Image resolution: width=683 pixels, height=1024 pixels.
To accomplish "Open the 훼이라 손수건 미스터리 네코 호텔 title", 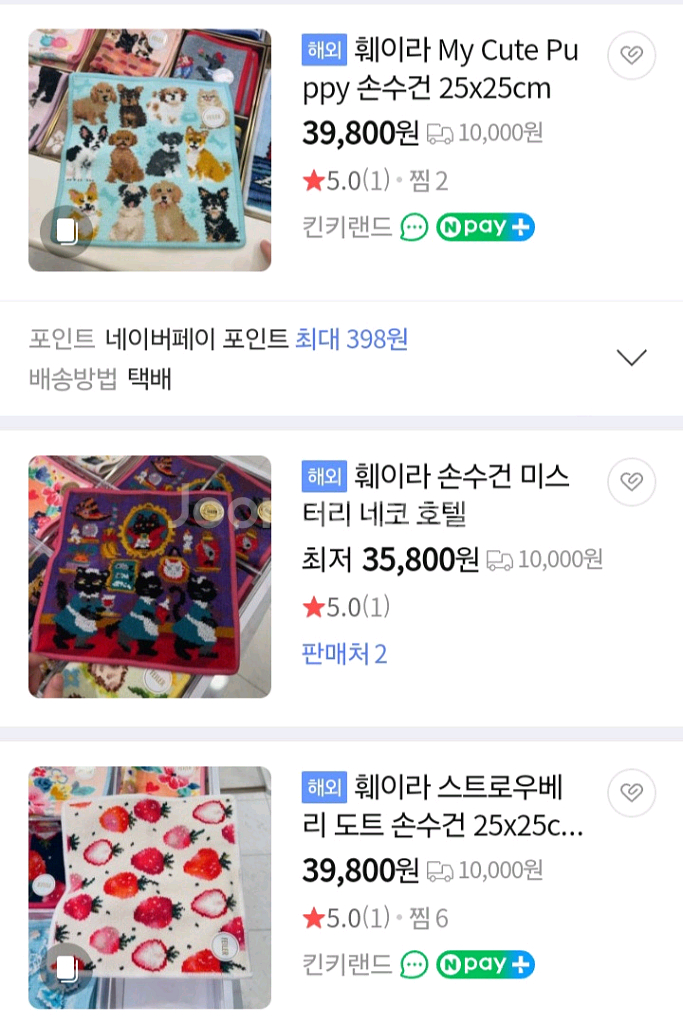I will (435, 495).
